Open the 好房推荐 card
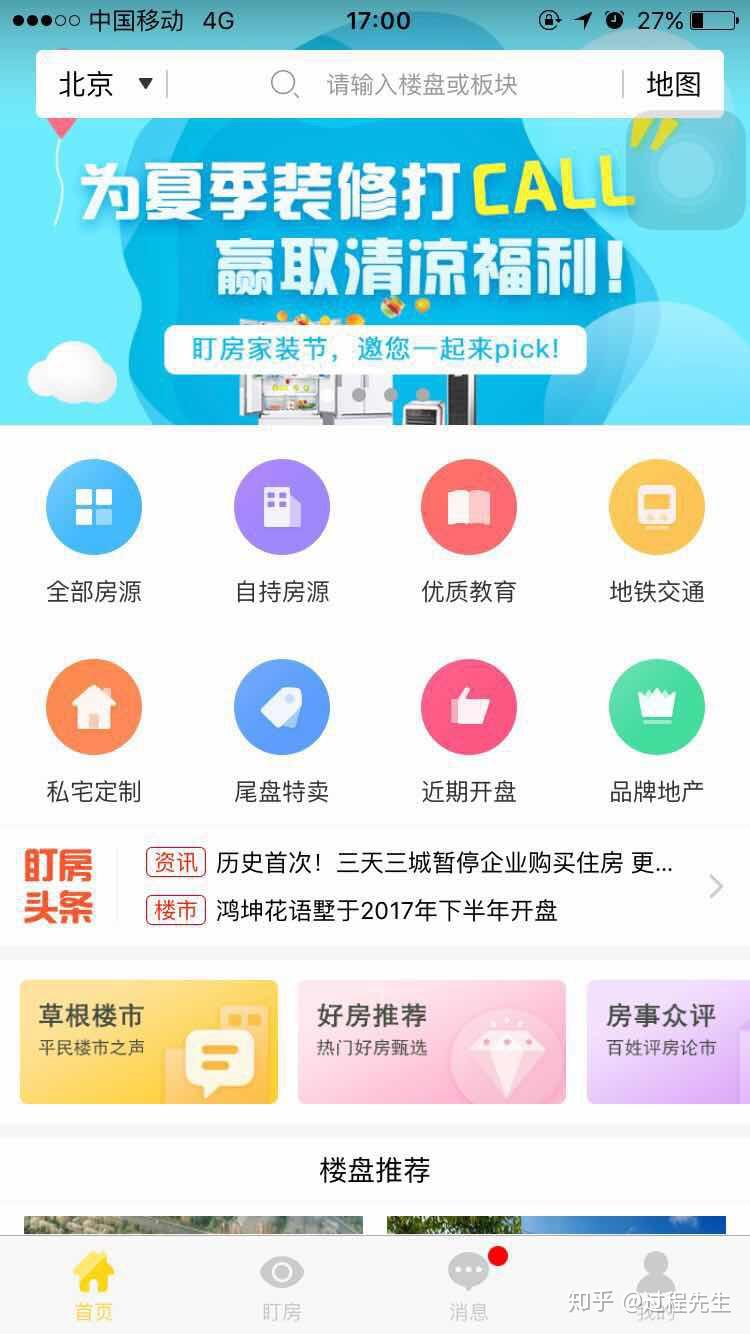The width and height of the screenshot is (750, 1334). (431, 1041)
